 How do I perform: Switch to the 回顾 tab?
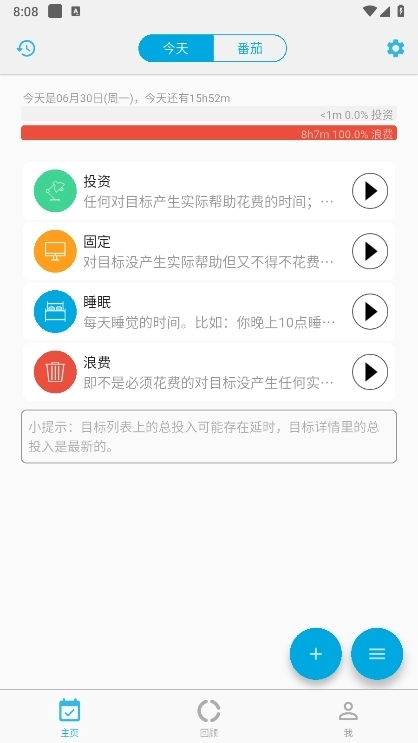click(209, 717)
